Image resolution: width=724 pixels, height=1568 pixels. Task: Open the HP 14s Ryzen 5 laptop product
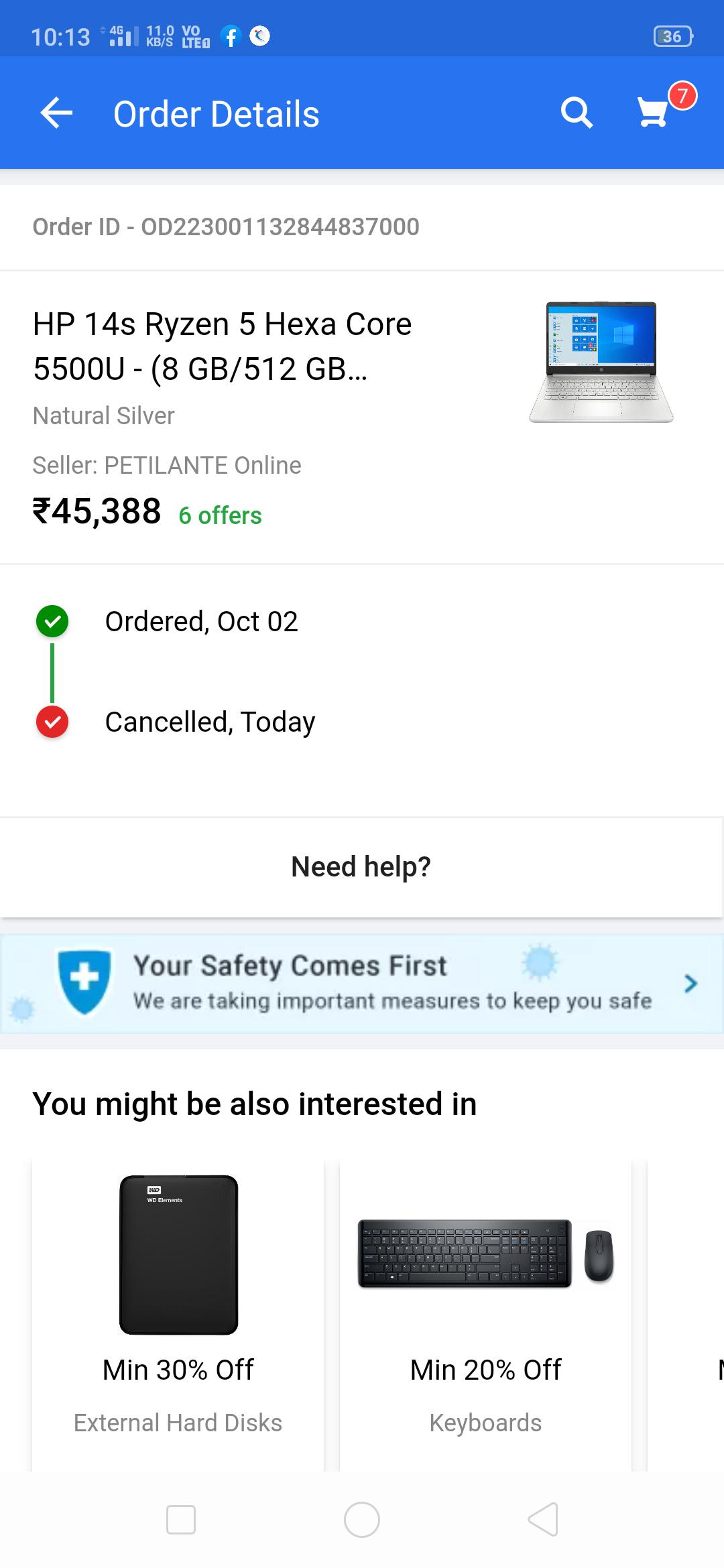(x=223, y=346)
